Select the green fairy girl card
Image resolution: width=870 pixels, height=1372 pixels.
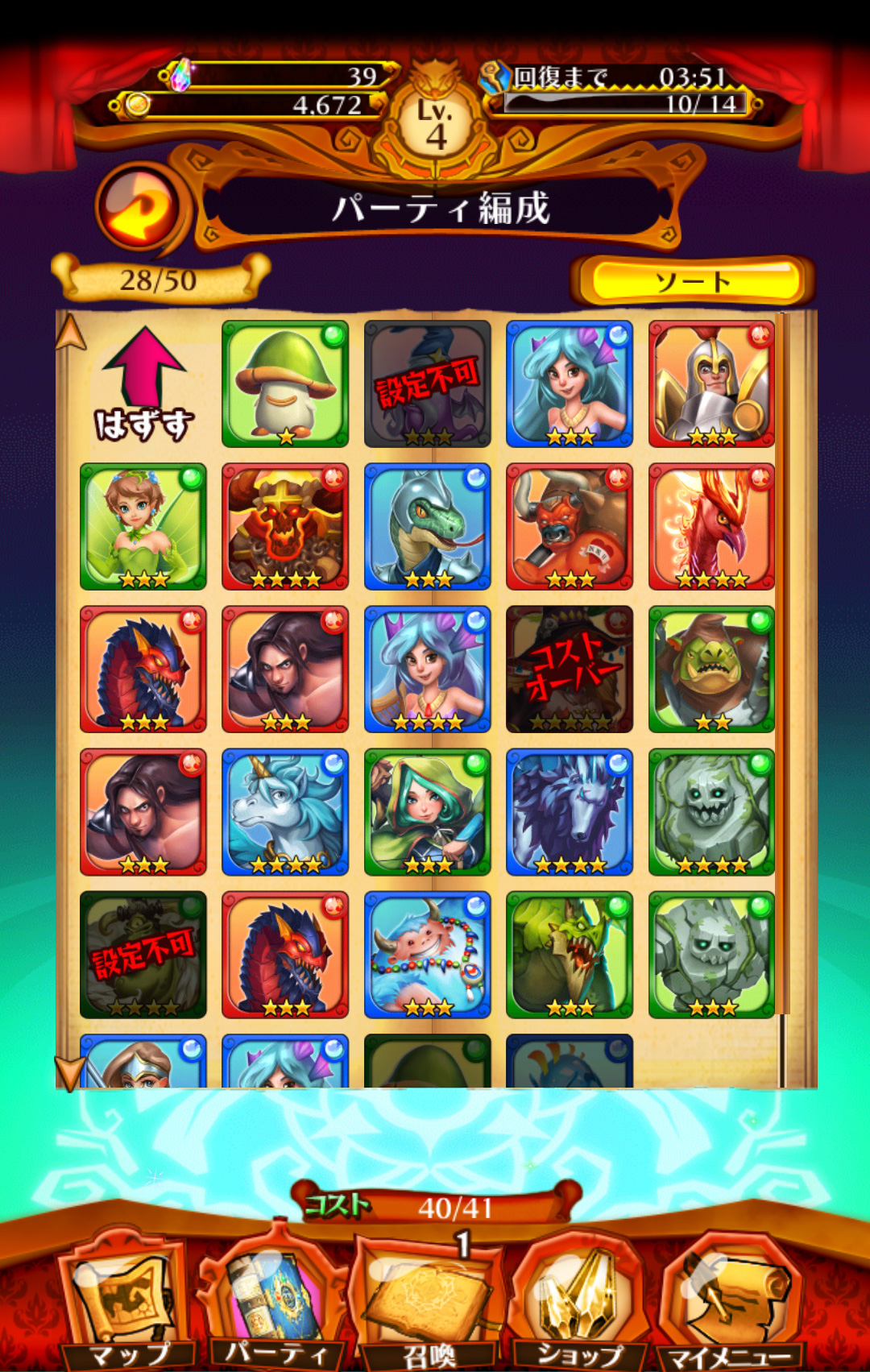[143, 527]
